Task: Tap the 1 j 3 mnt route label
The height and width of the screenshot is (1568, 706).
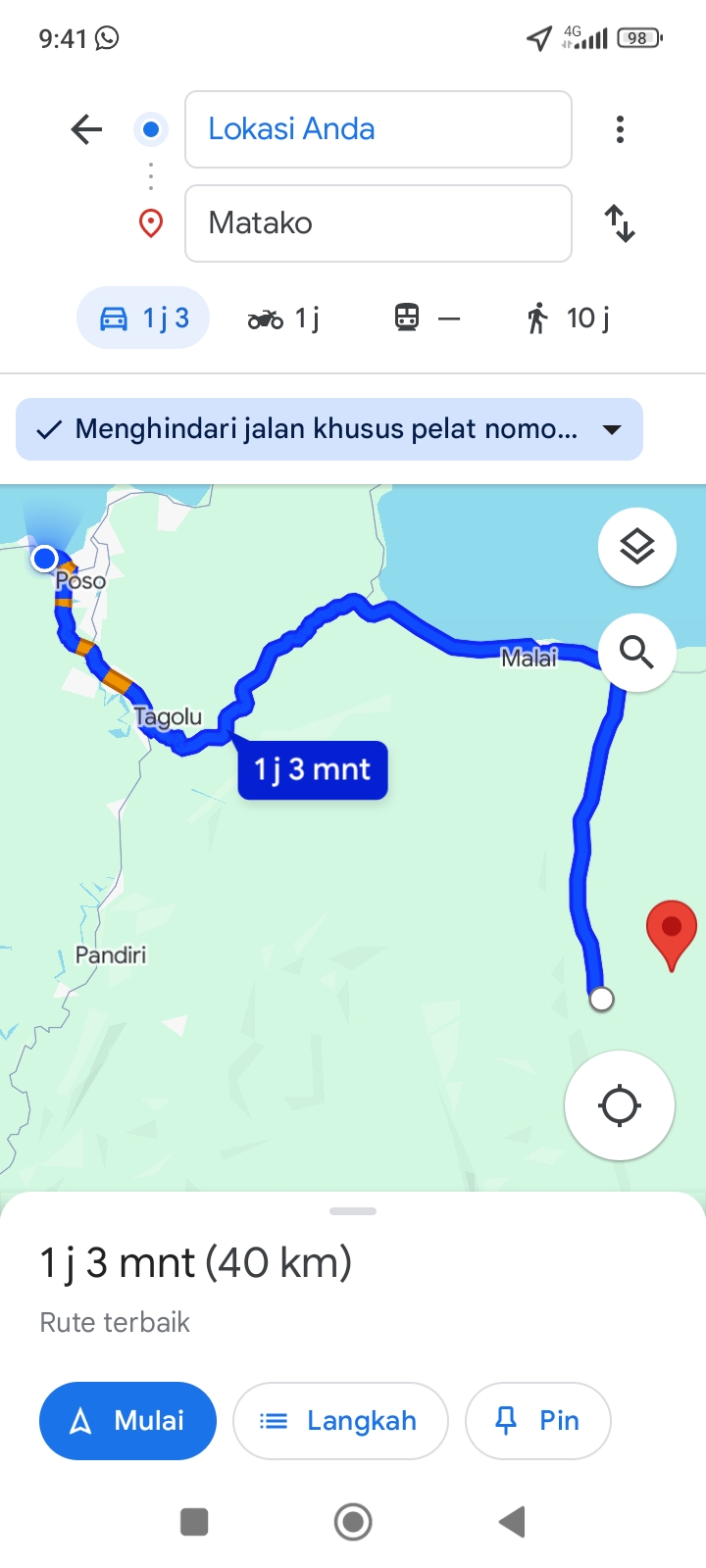Action: tap(313, 770)
